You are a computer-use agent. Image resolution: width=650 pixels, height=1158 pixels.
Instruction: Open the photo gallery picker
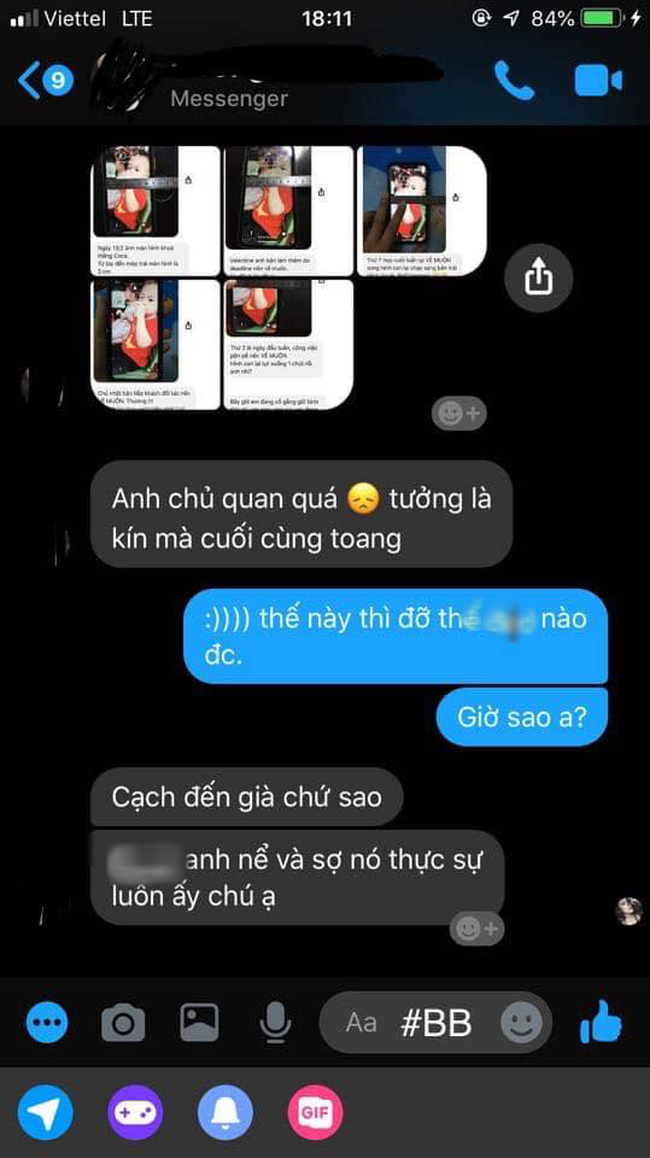(198, 1022)
